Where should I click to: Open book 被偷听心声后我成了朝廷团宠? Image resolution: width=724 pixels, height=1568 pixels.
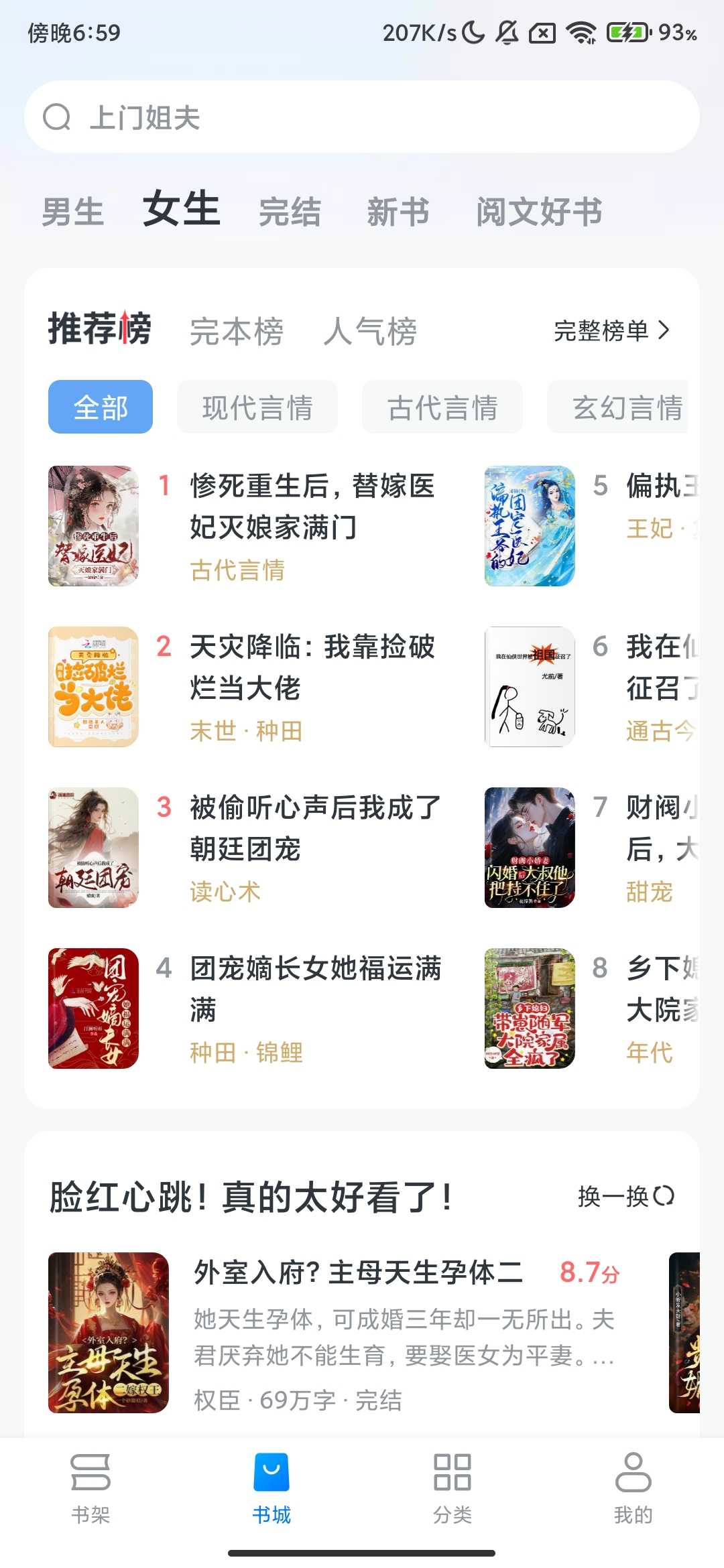point(315,828)
